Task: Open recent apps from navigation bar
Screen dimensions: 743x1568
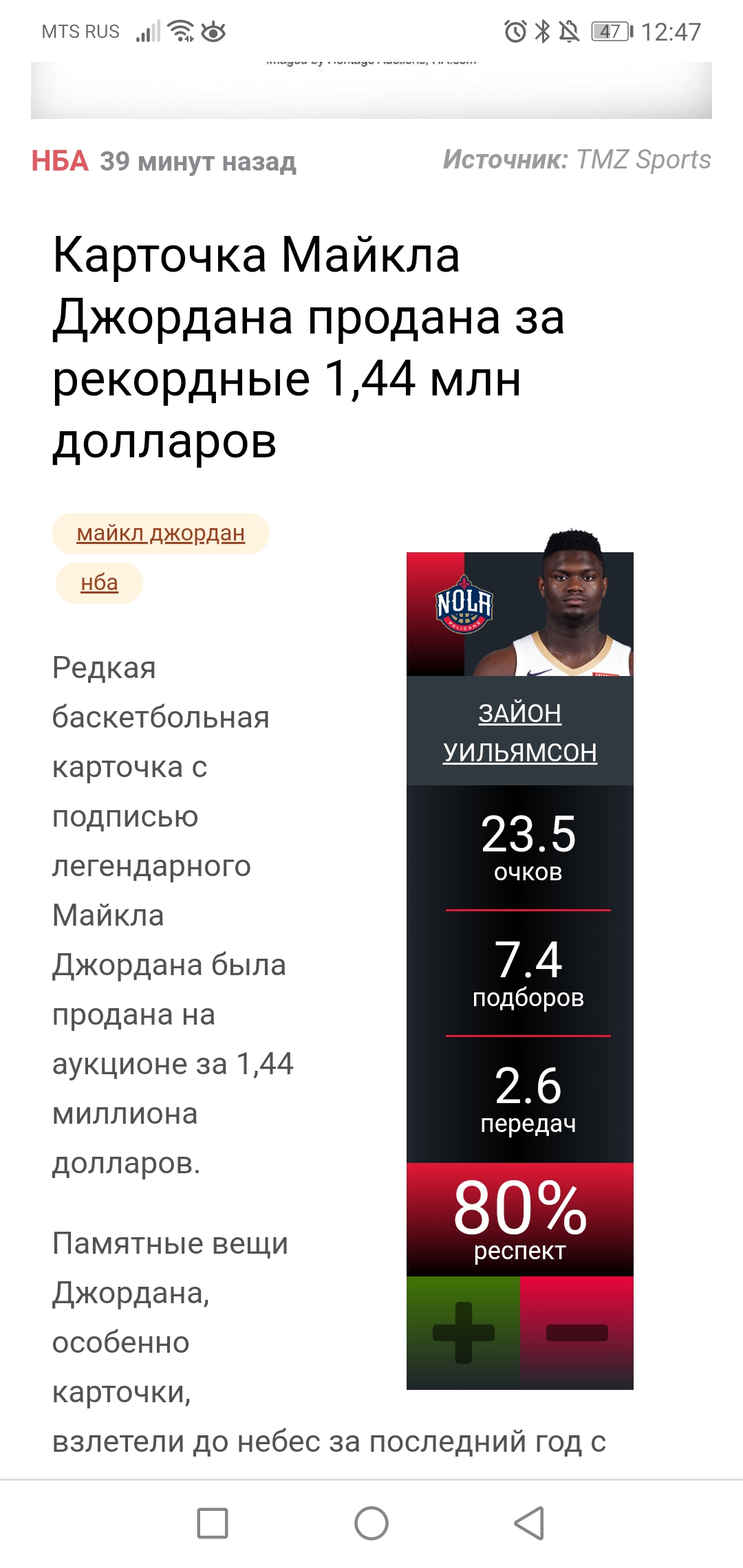Action: 213,1523
